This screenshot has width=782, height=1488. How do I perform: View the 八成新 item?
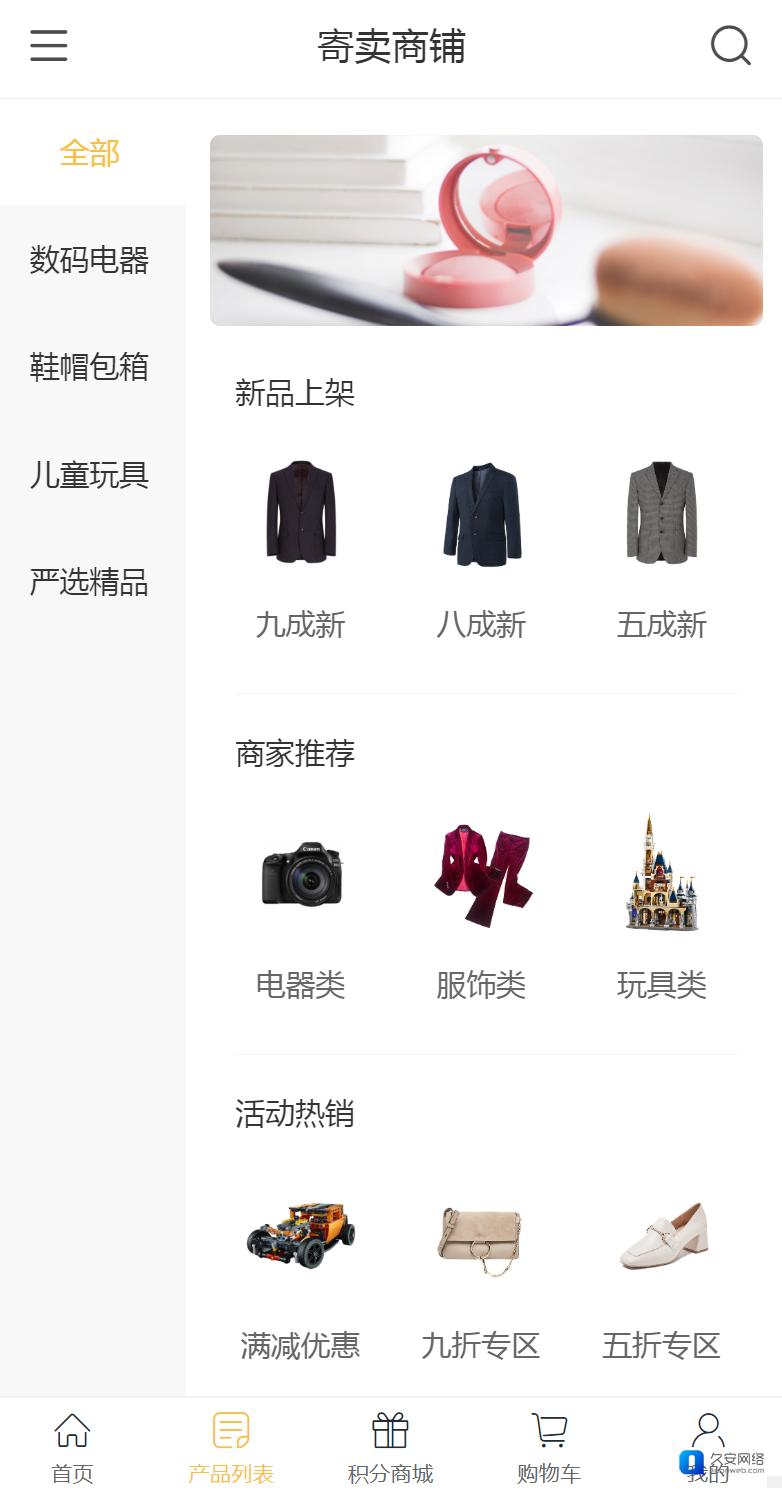click(481, 548)
